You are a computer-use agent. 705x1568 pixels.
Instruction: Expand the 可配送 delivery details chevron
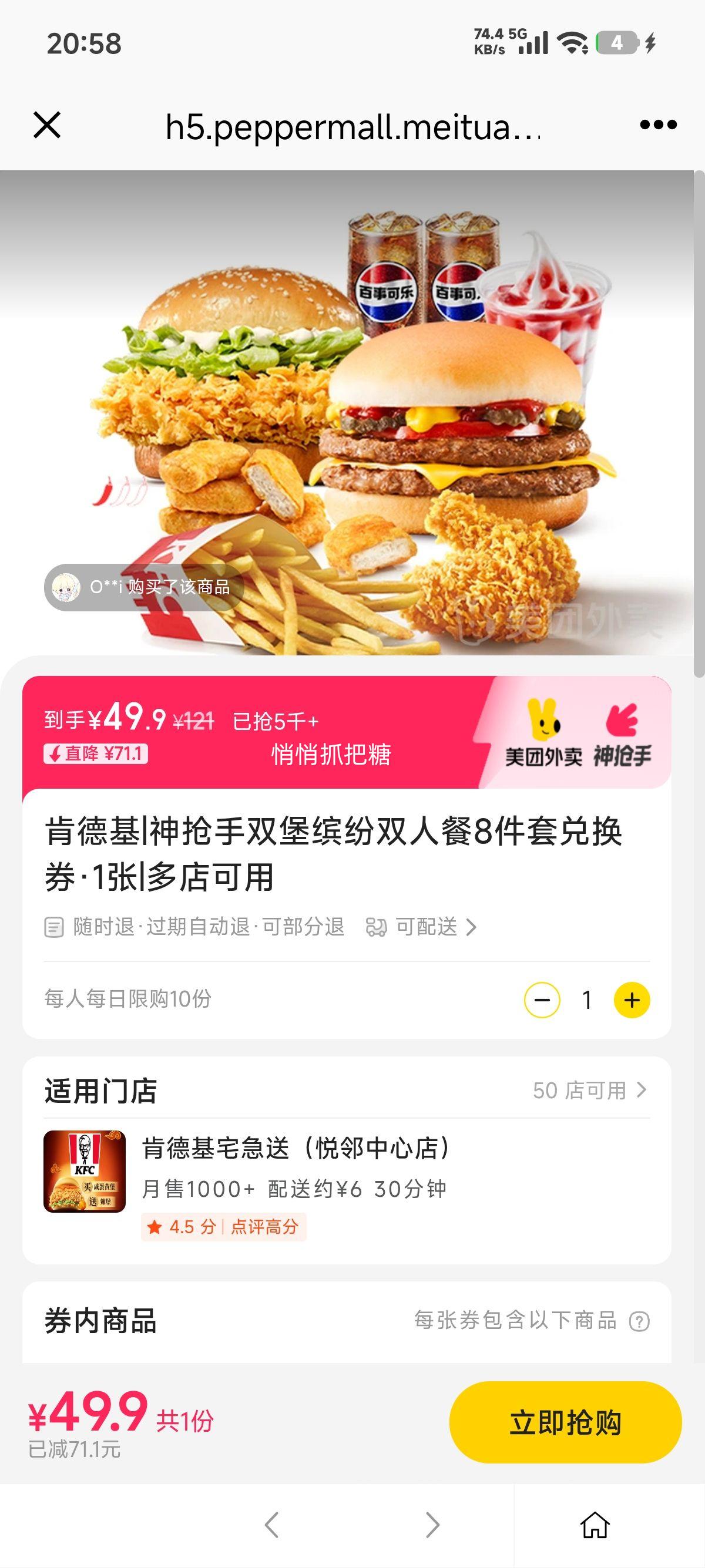[470, 927]
